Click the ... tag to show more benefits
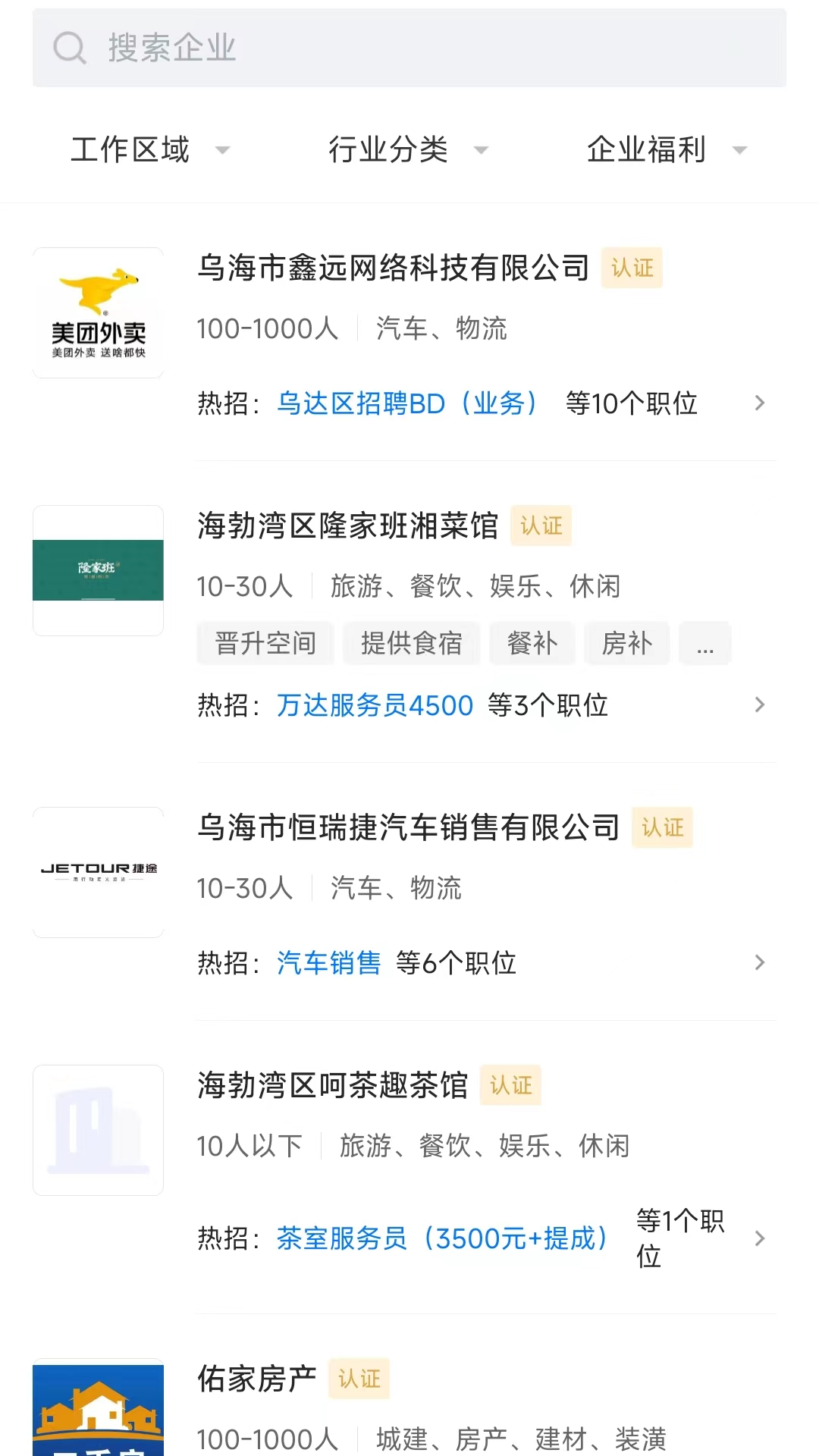Screen dimensions: 819x1456 (x=704, y=643)
